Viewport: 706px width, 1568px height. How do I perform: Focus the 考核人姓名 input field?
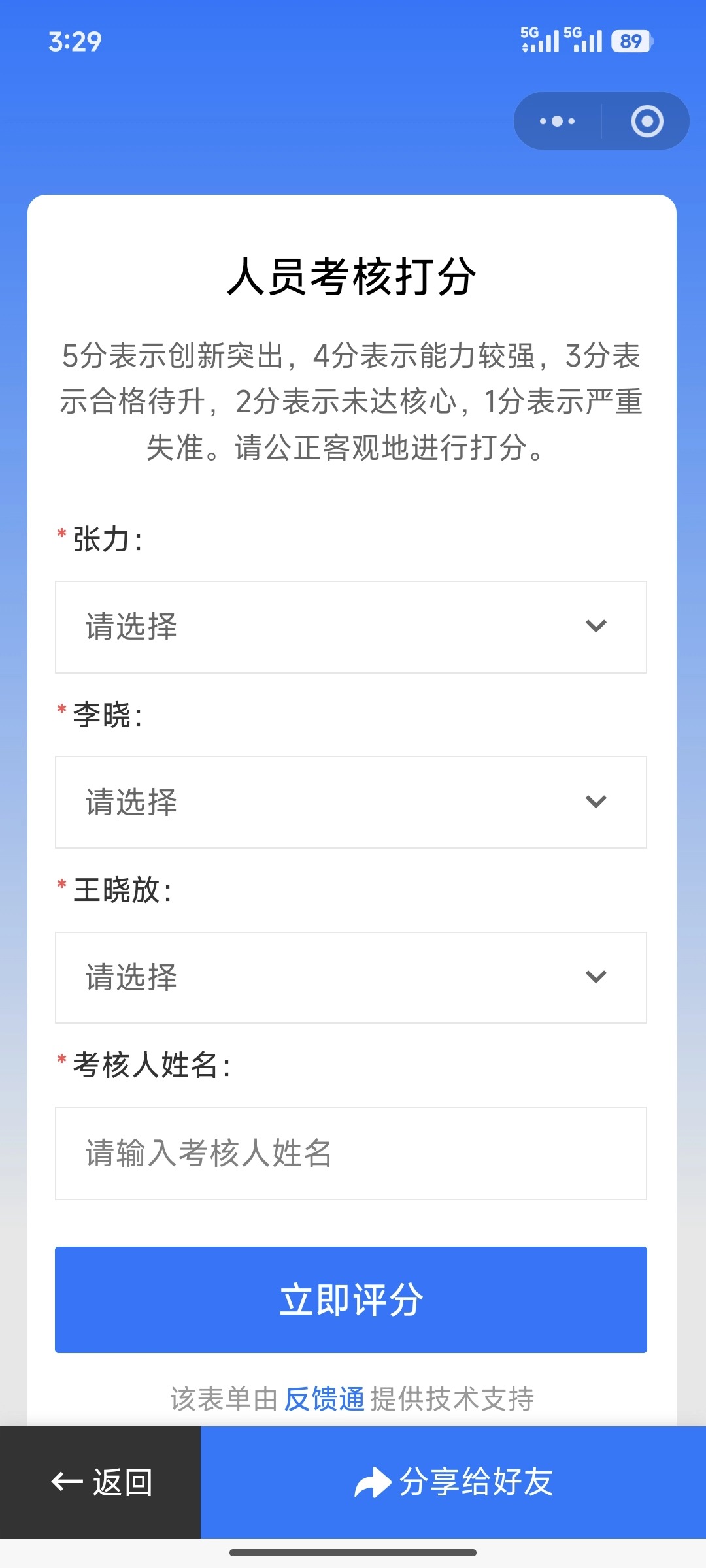pyautogui.click(x=351, y=1153)
